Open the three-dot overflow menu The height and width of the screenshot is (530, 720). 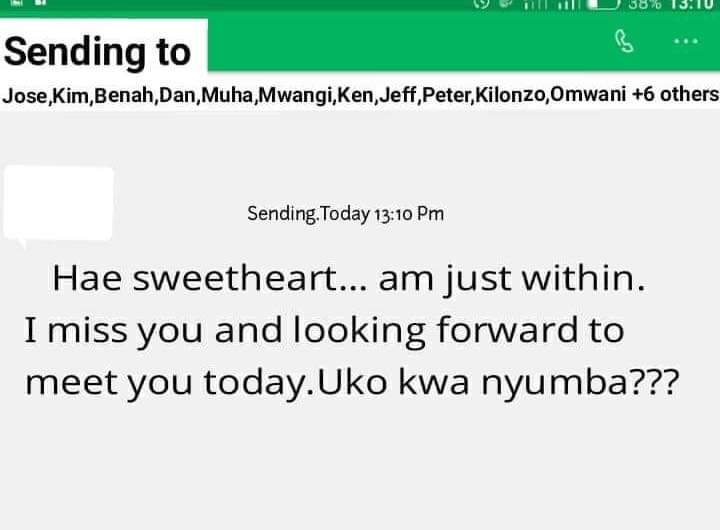coord(686,42)
